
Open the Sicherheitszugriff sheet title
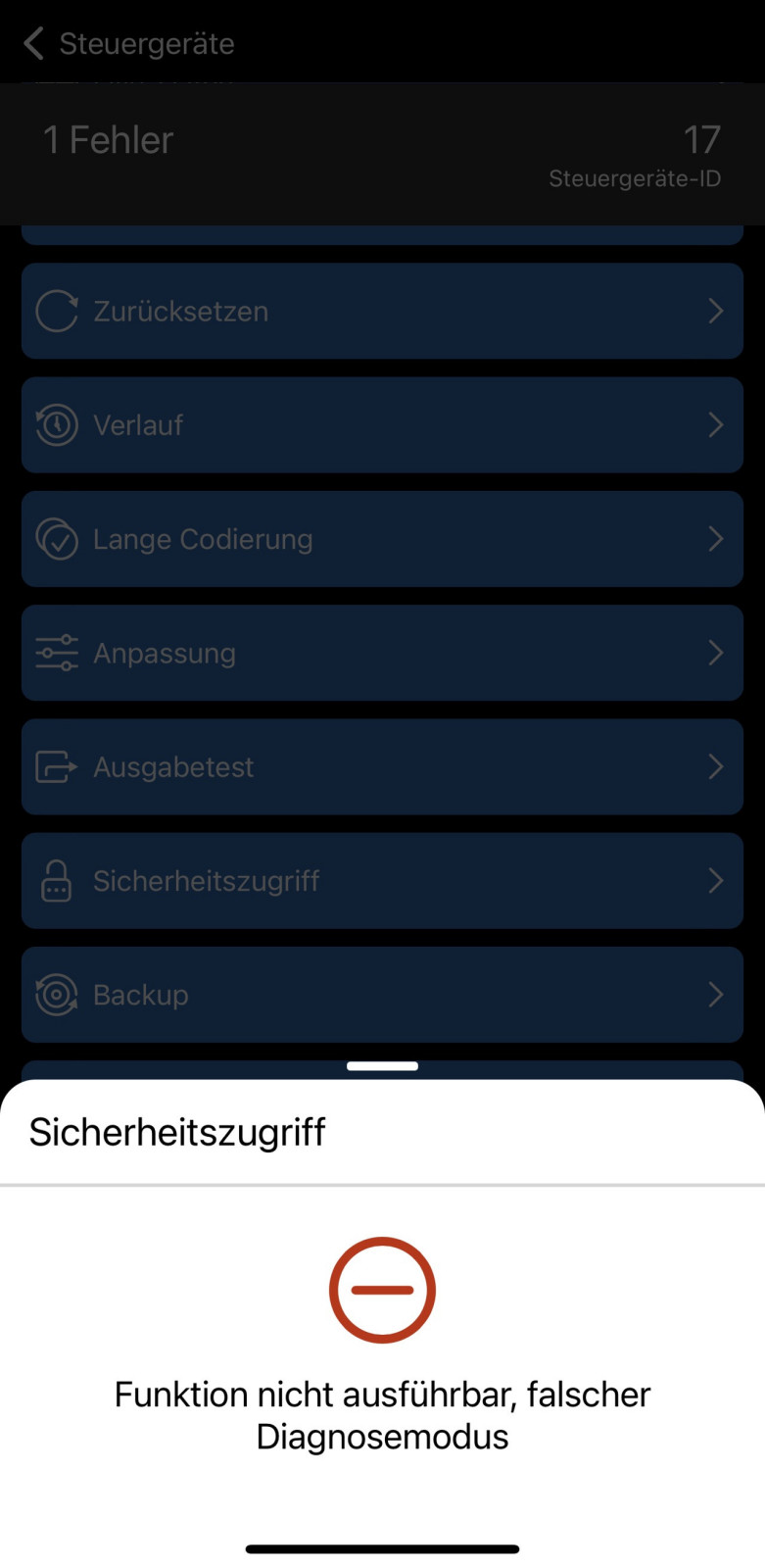click(176, 1132)
